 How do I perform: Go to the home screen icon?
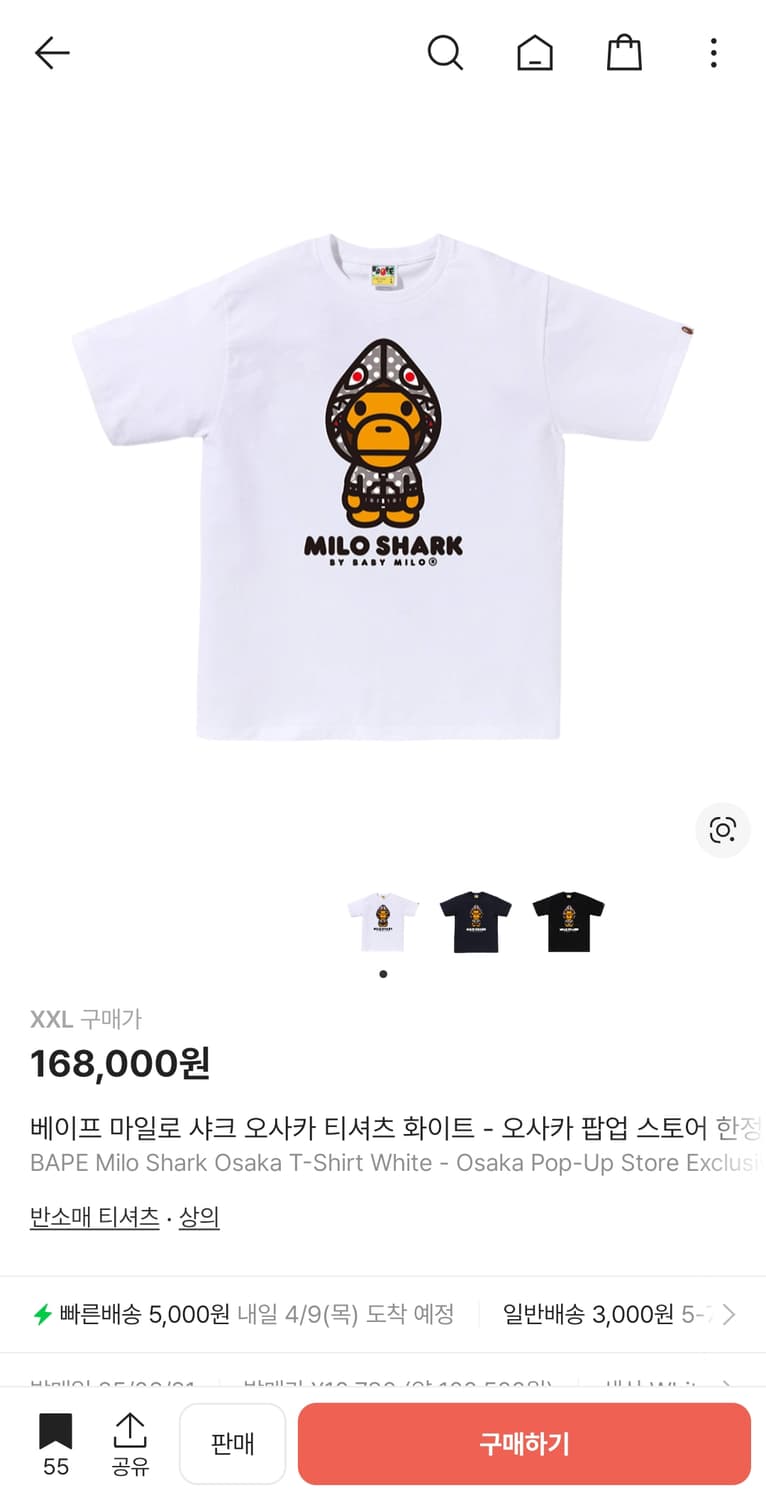click(x=534, y=53)
